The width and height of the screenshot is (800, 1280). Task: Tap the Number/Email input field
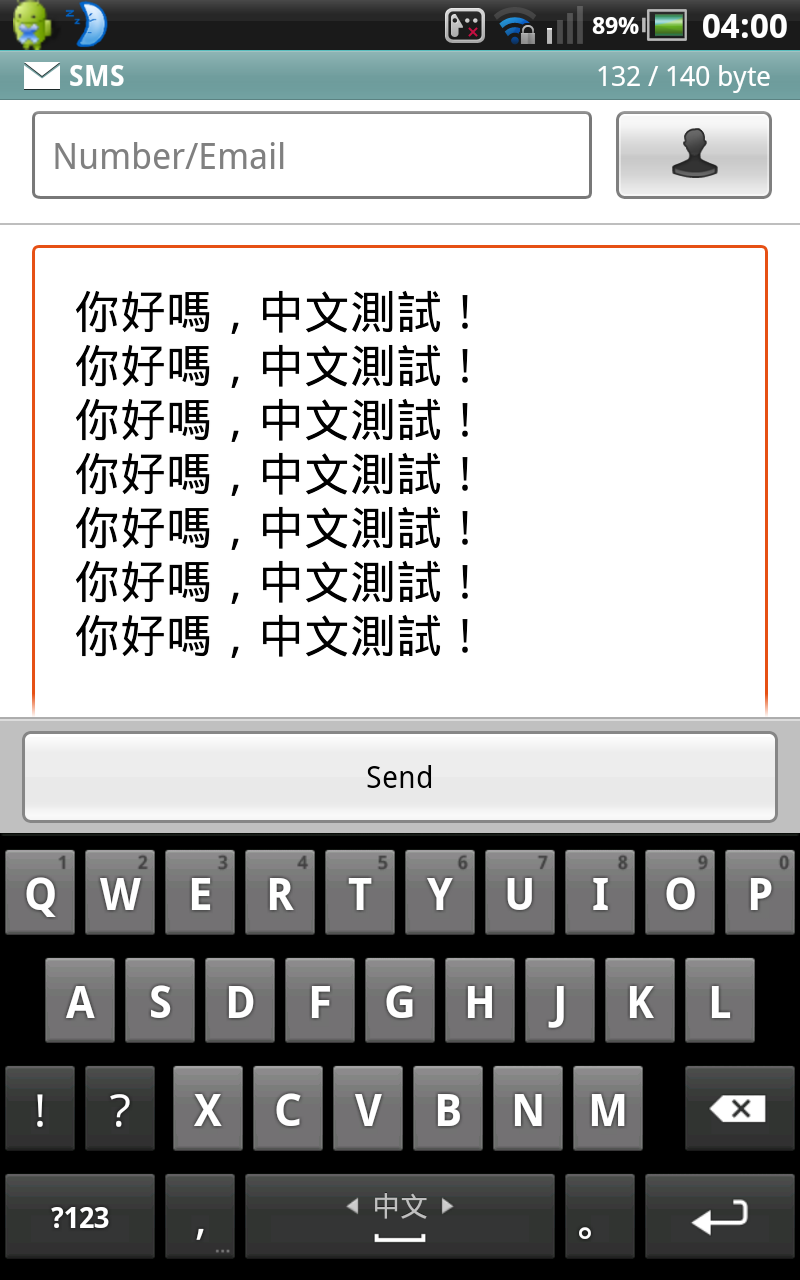[312, 155]
